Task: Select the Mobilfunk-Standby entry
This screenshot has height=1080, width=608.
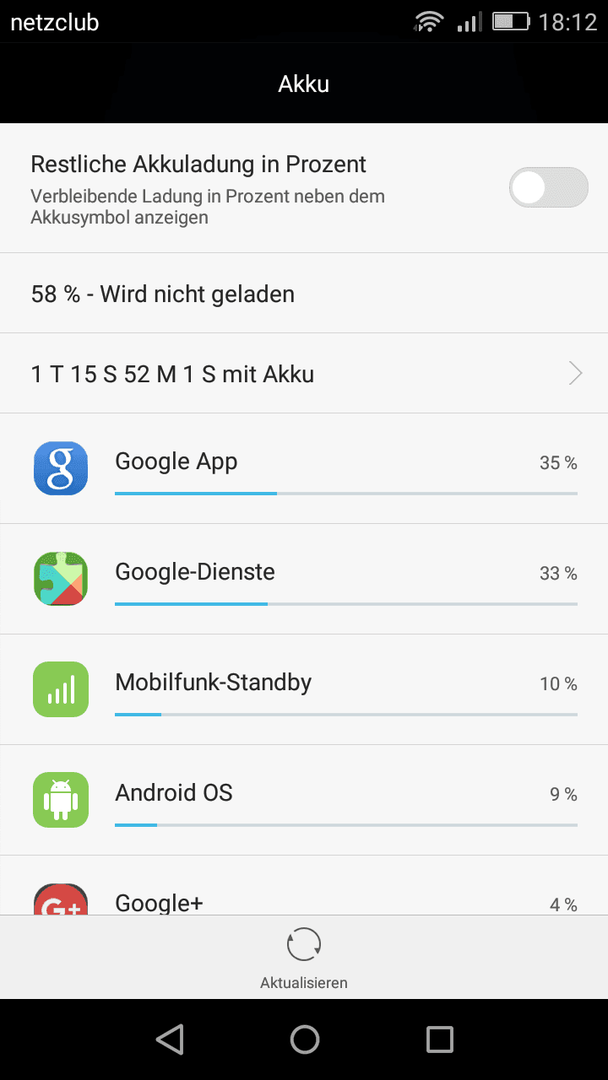Action: [x=304, y=689]
